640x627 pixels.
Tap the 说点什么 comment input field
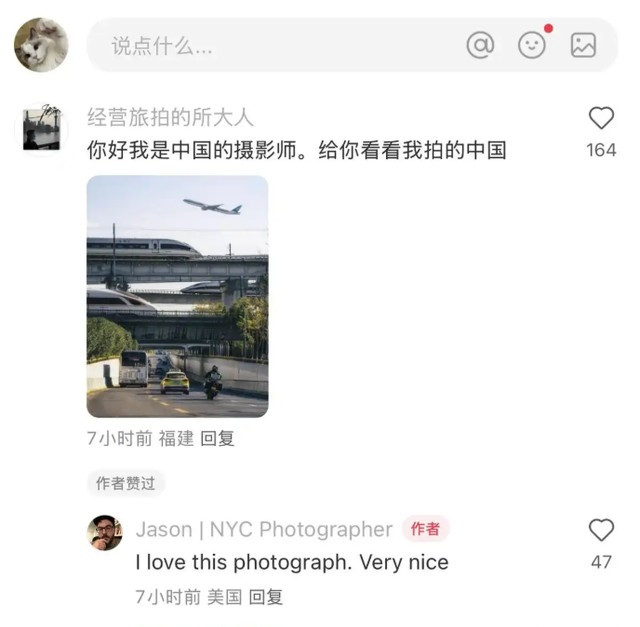coord(270,45)
